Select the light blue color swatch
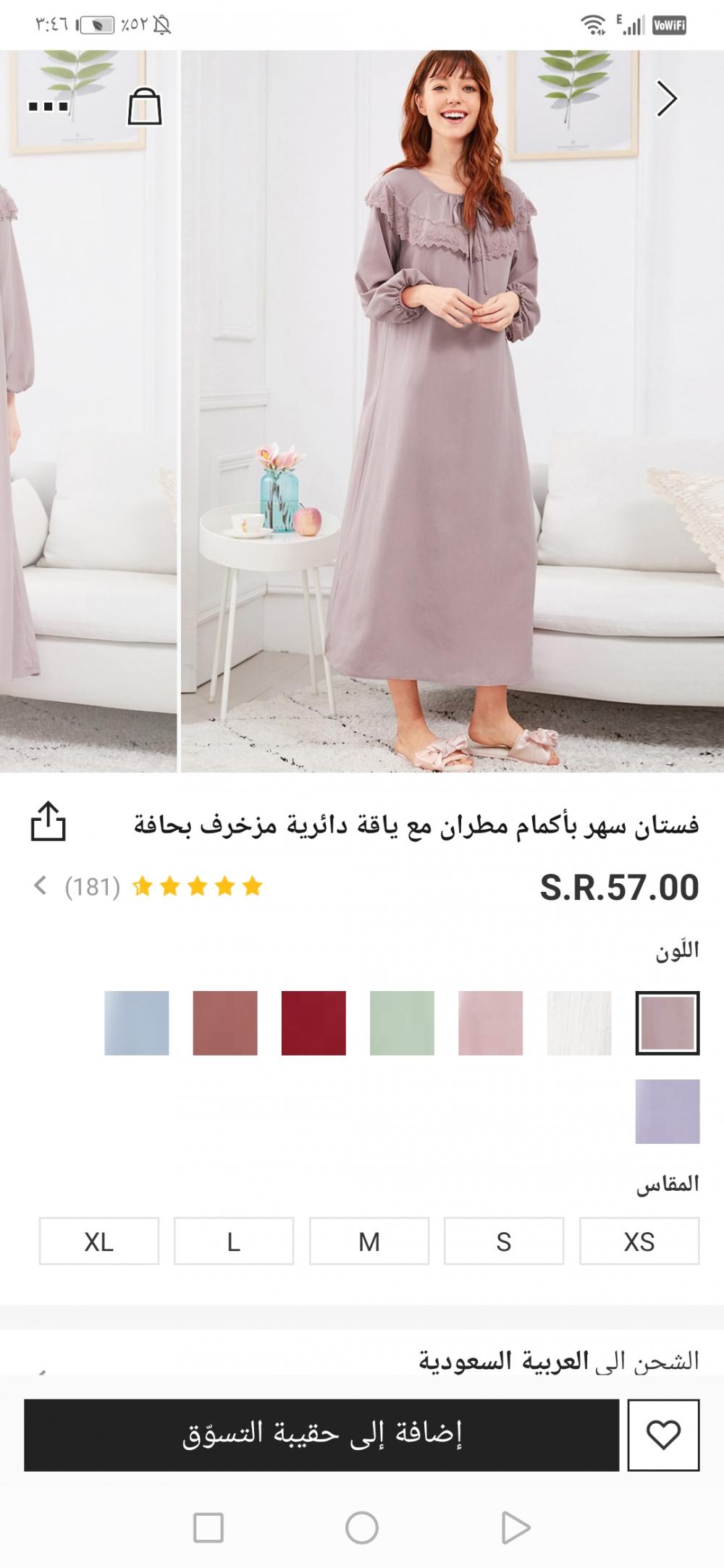Viewport: 724px width, 1568px height. click(137, 1023)
